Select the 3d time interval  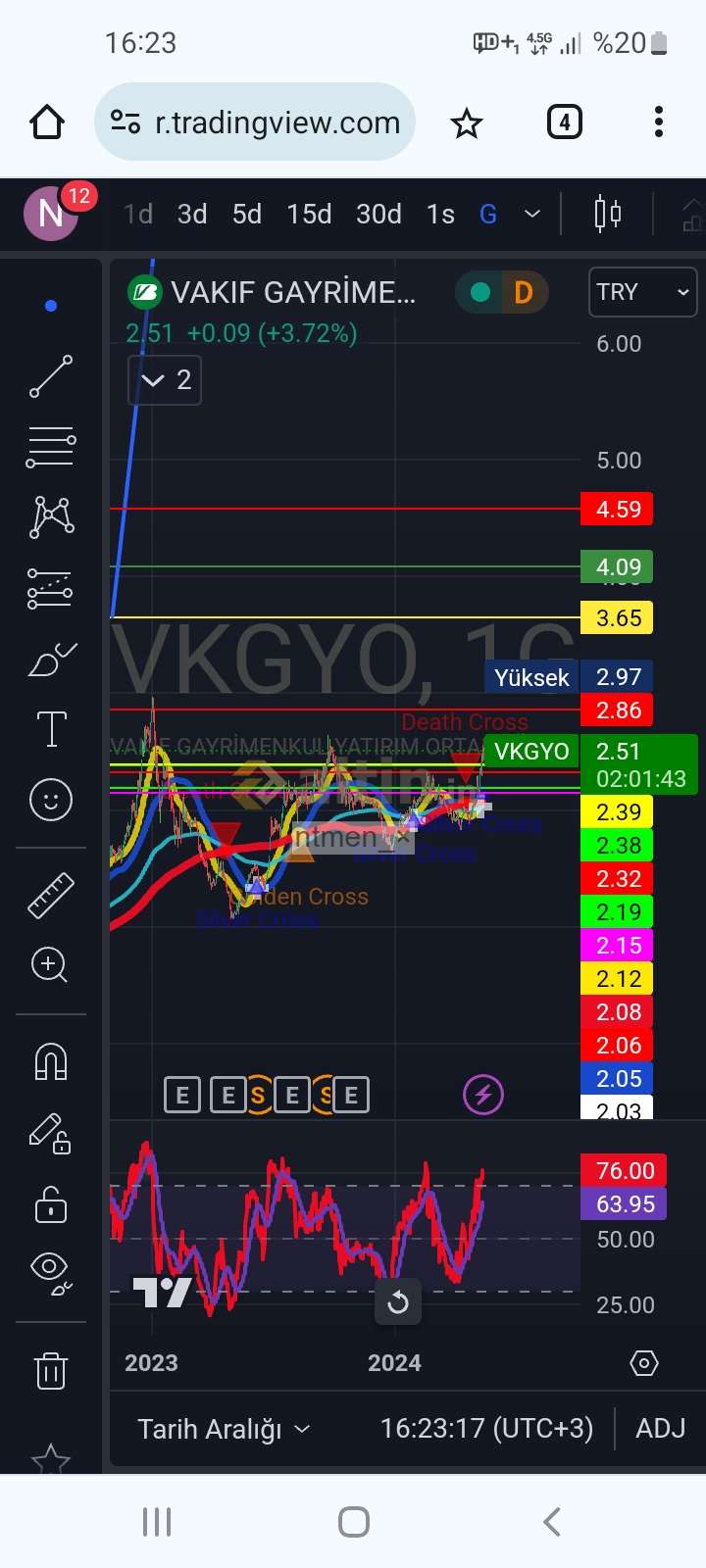pos(192,214)
